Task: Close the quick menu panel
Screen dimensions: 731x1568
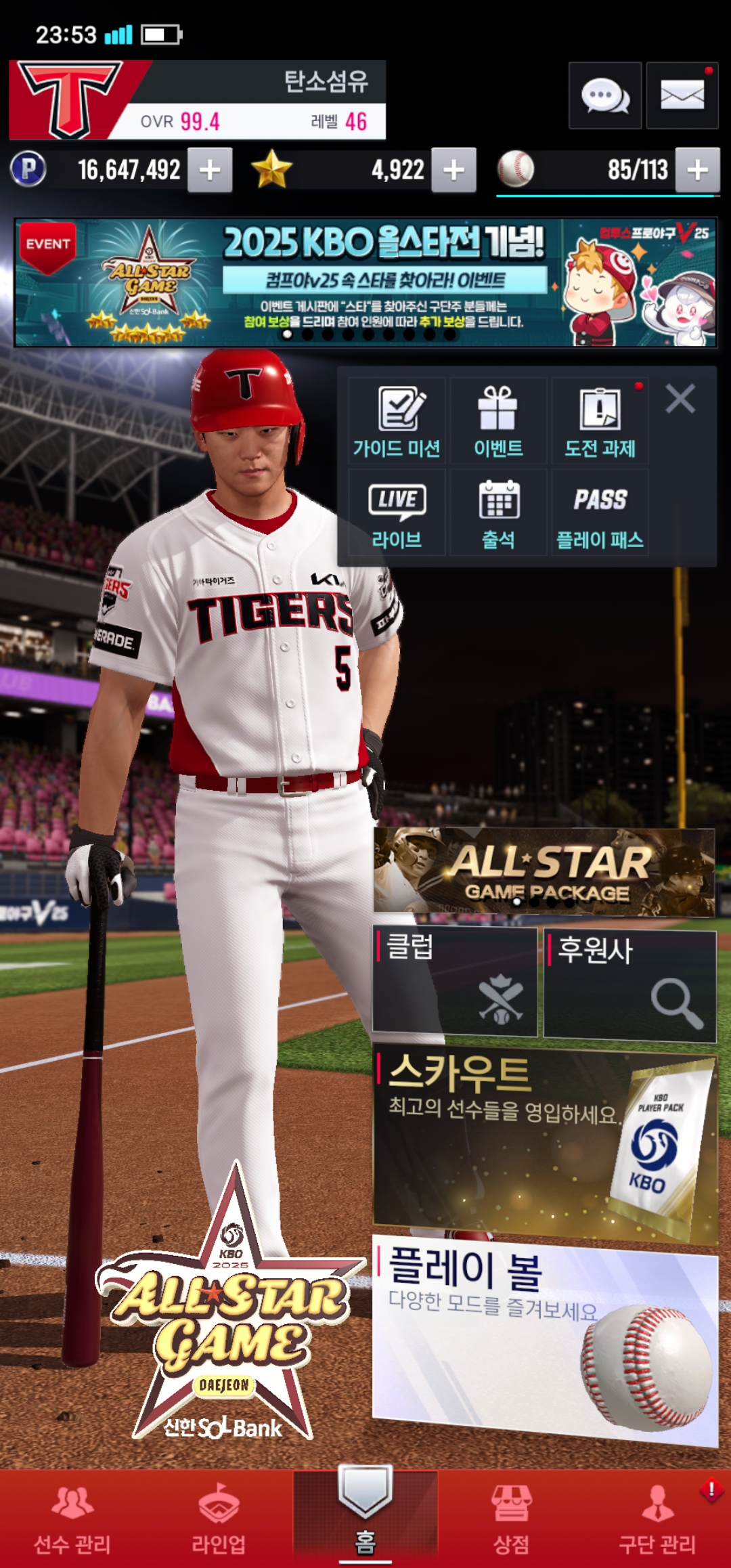Action: 680,399
